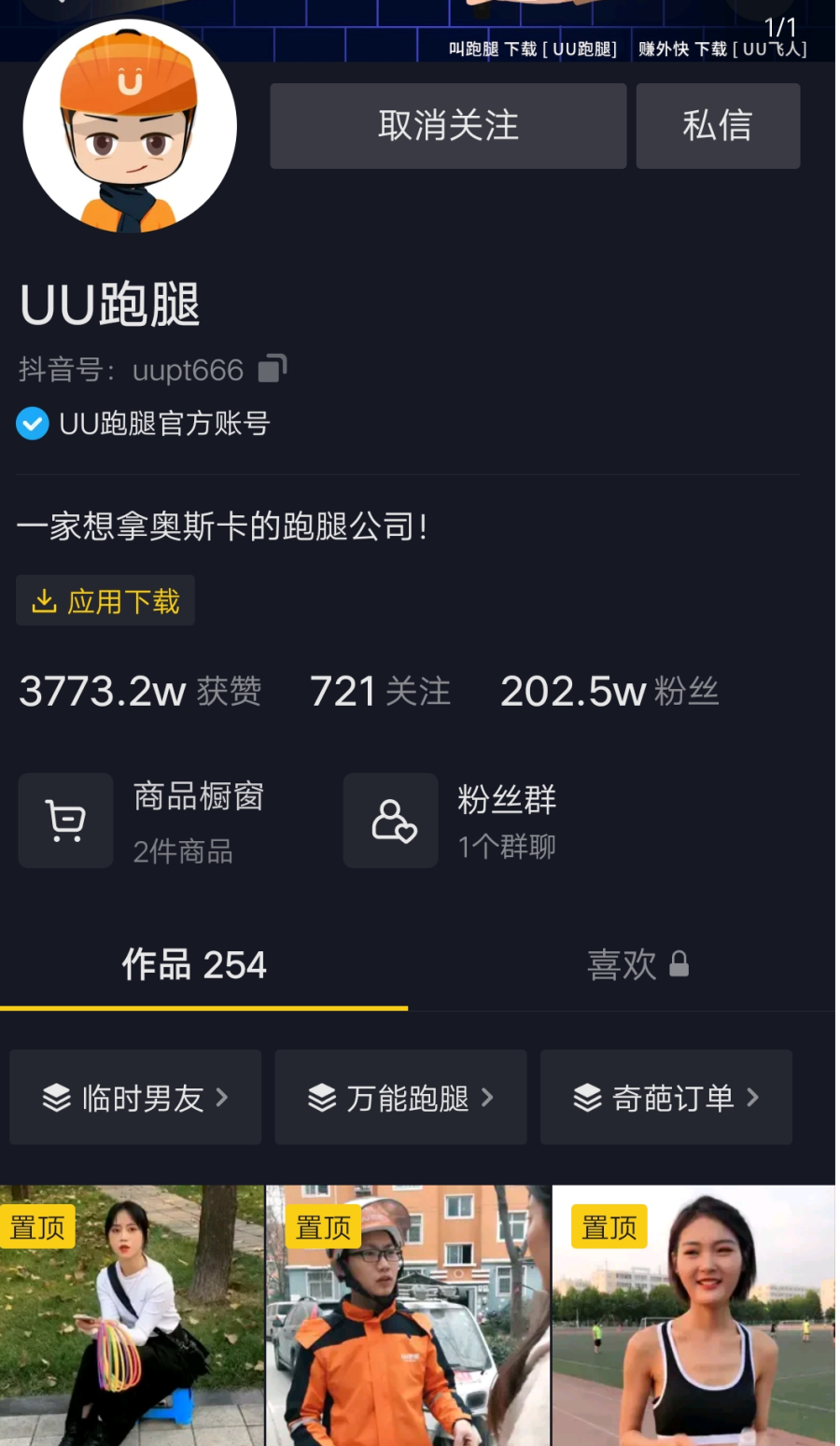840x1446 pixels.
Task: Open the 临时男友 collection
Action: pyautogui.click(x=135, y=1098)
